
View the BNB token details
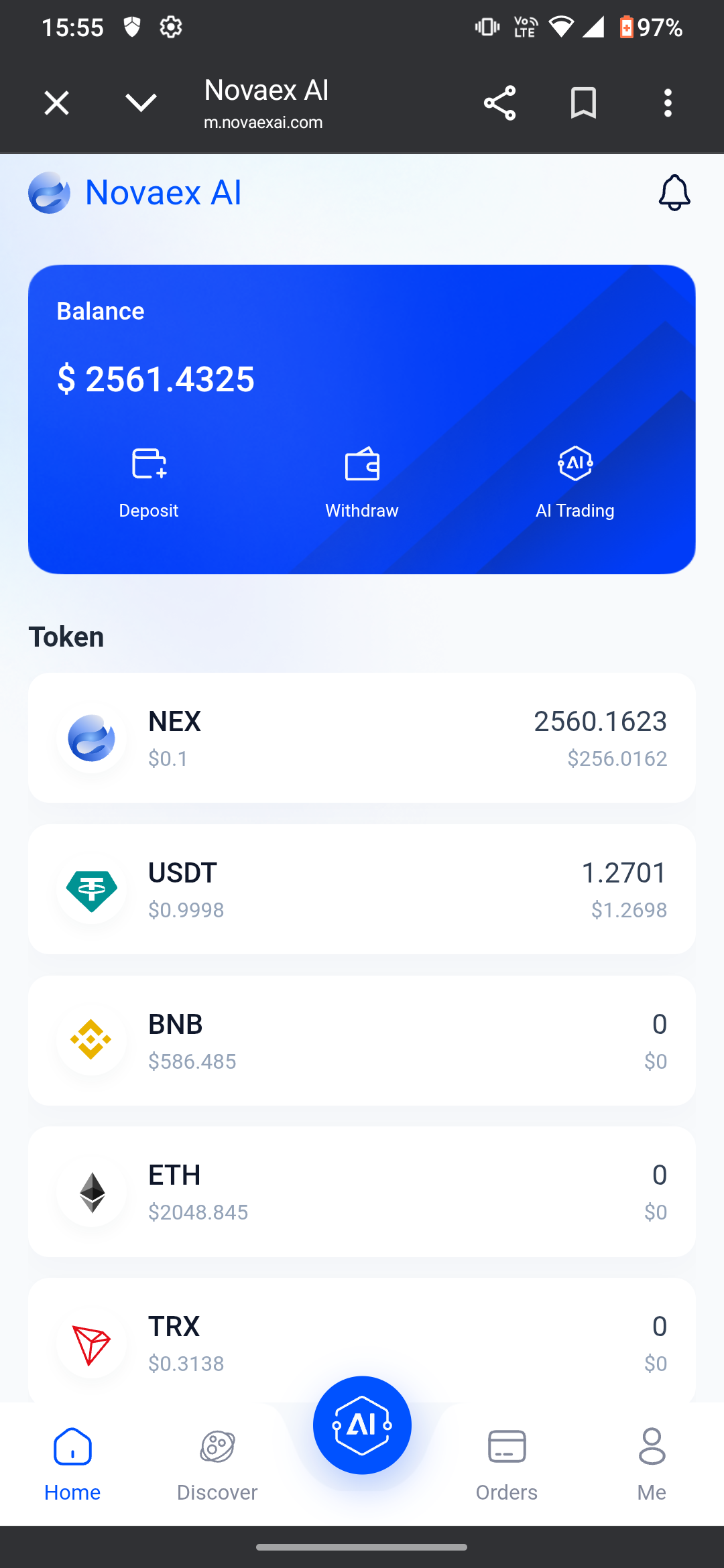point(362,1041)
